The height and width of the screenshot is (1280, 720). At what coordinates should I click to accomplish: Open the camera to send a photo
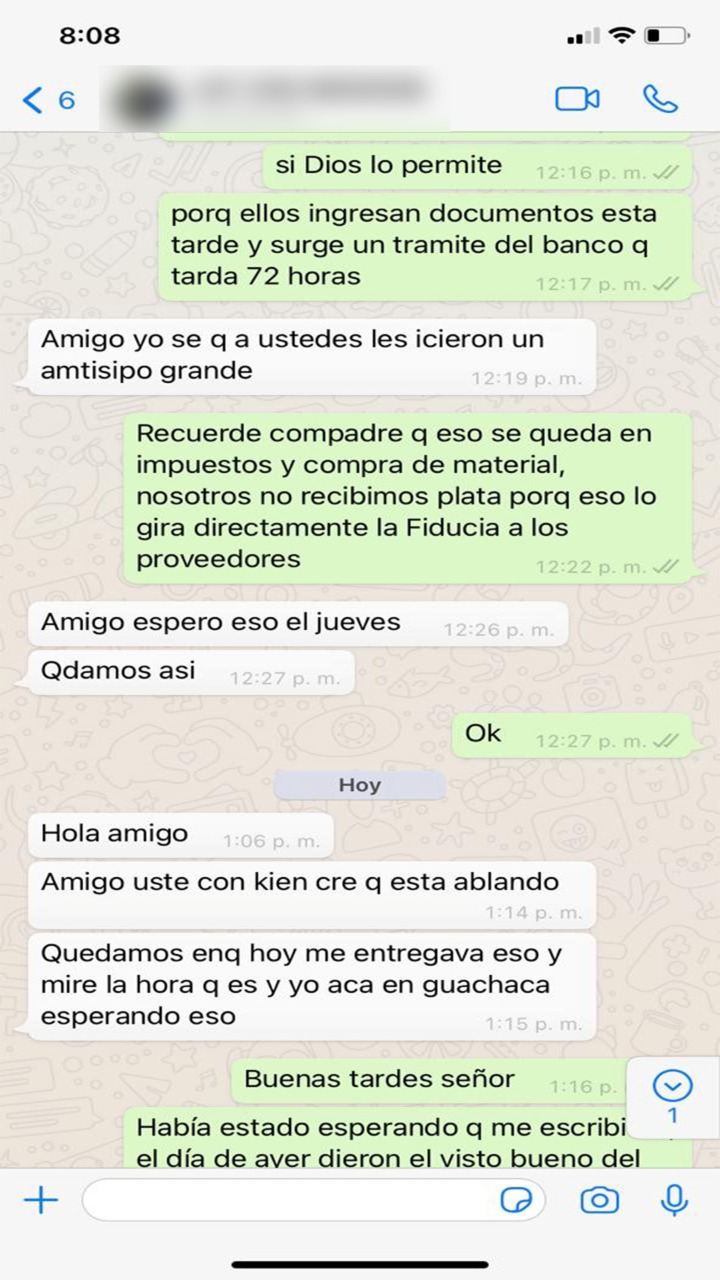coord(599,1198)
